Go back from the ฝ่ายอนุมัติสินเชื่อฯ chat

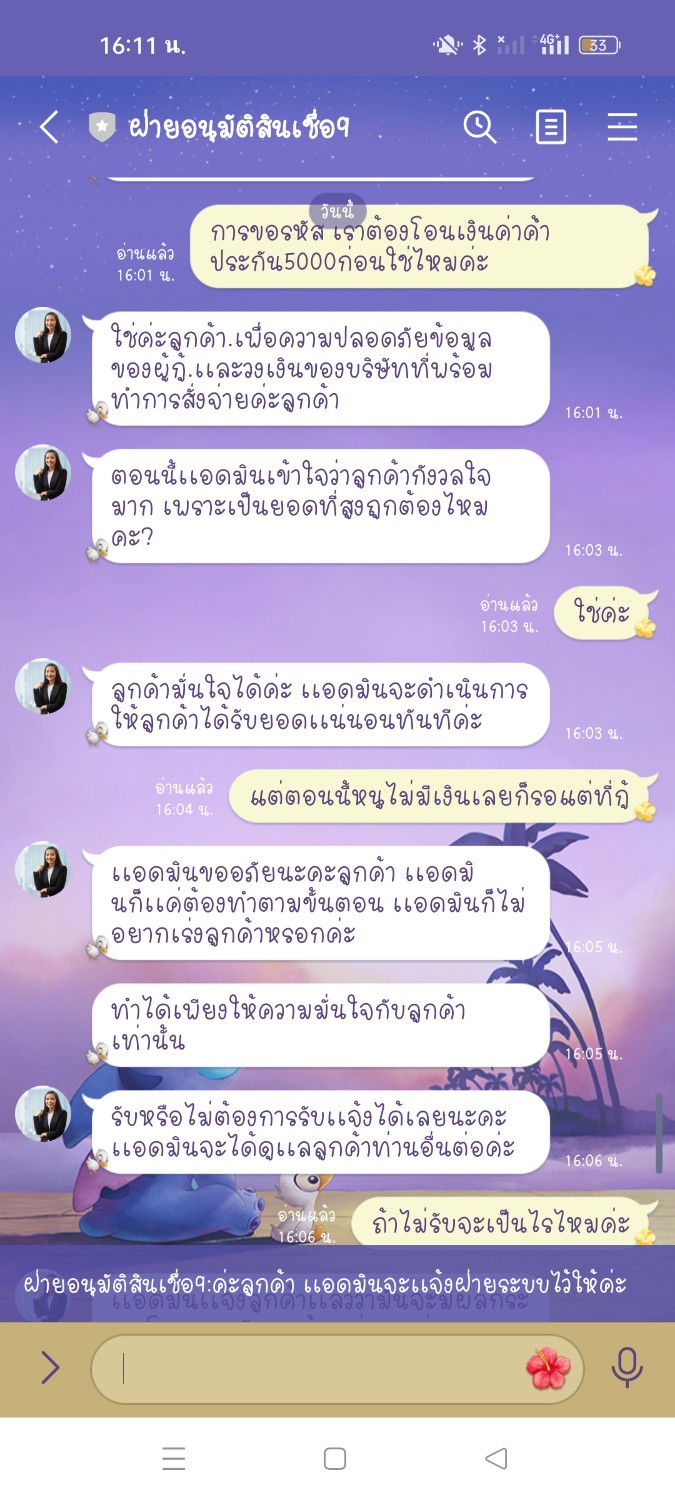49,127
